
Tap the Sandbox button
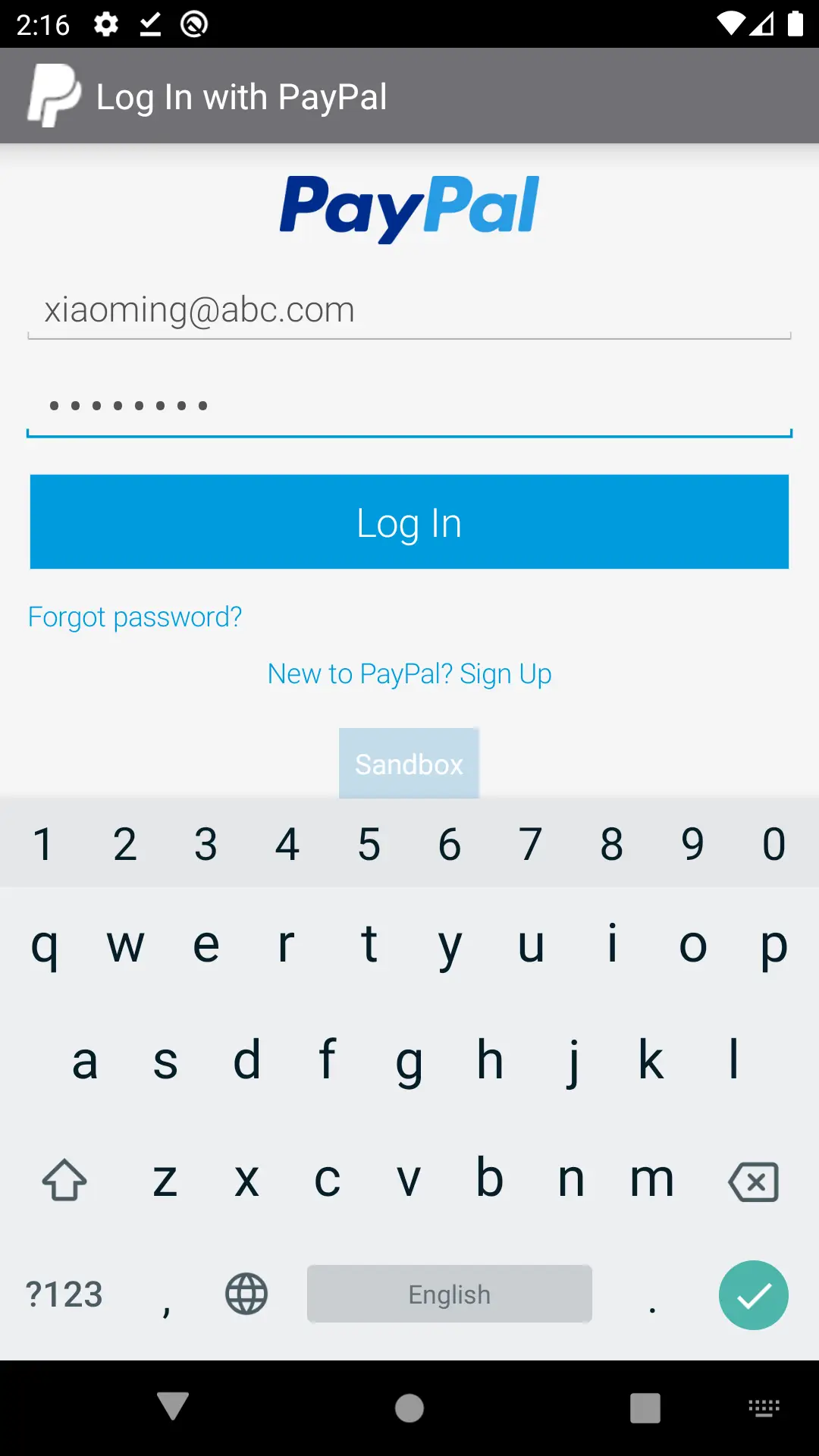tap(409, 763)
